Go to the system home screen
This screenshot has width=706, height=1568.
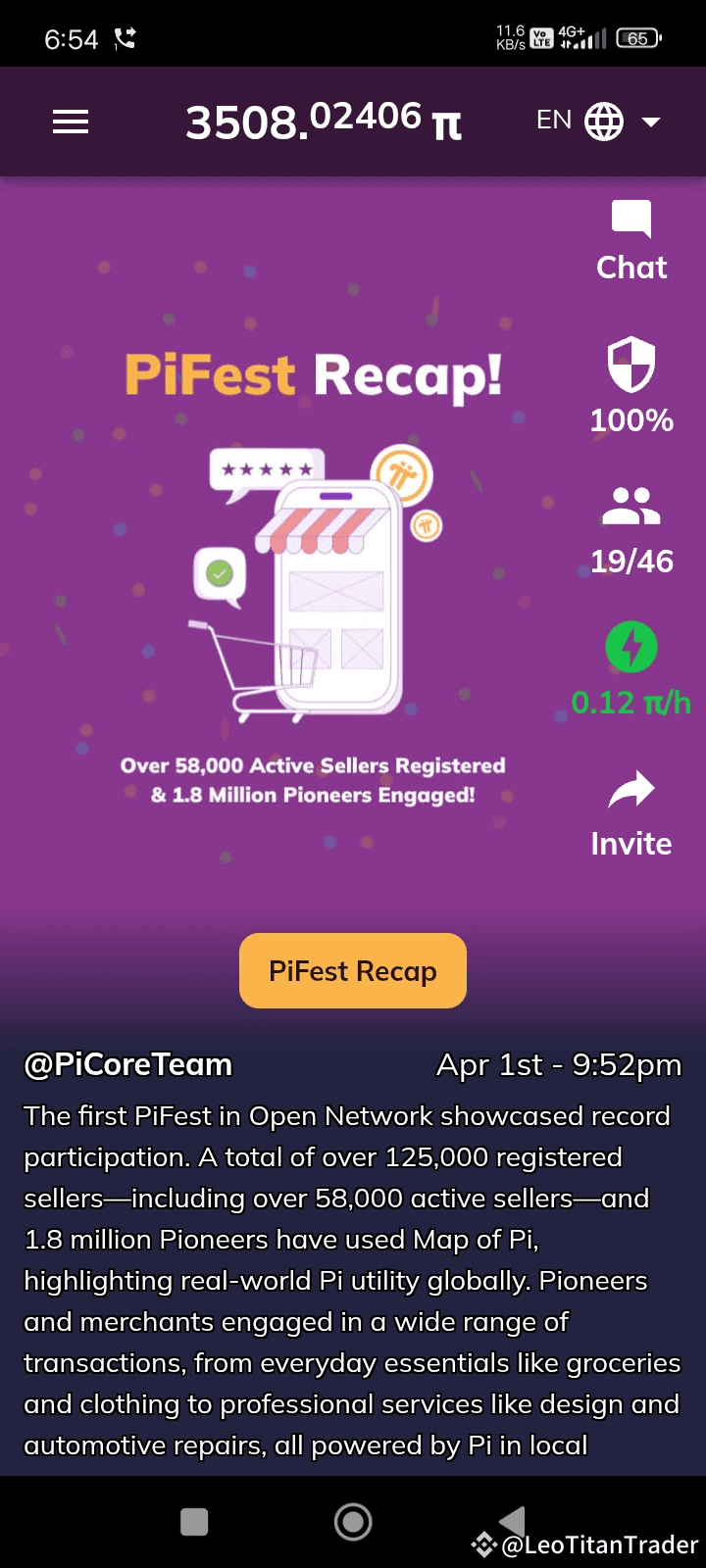tap(353, 1522)
